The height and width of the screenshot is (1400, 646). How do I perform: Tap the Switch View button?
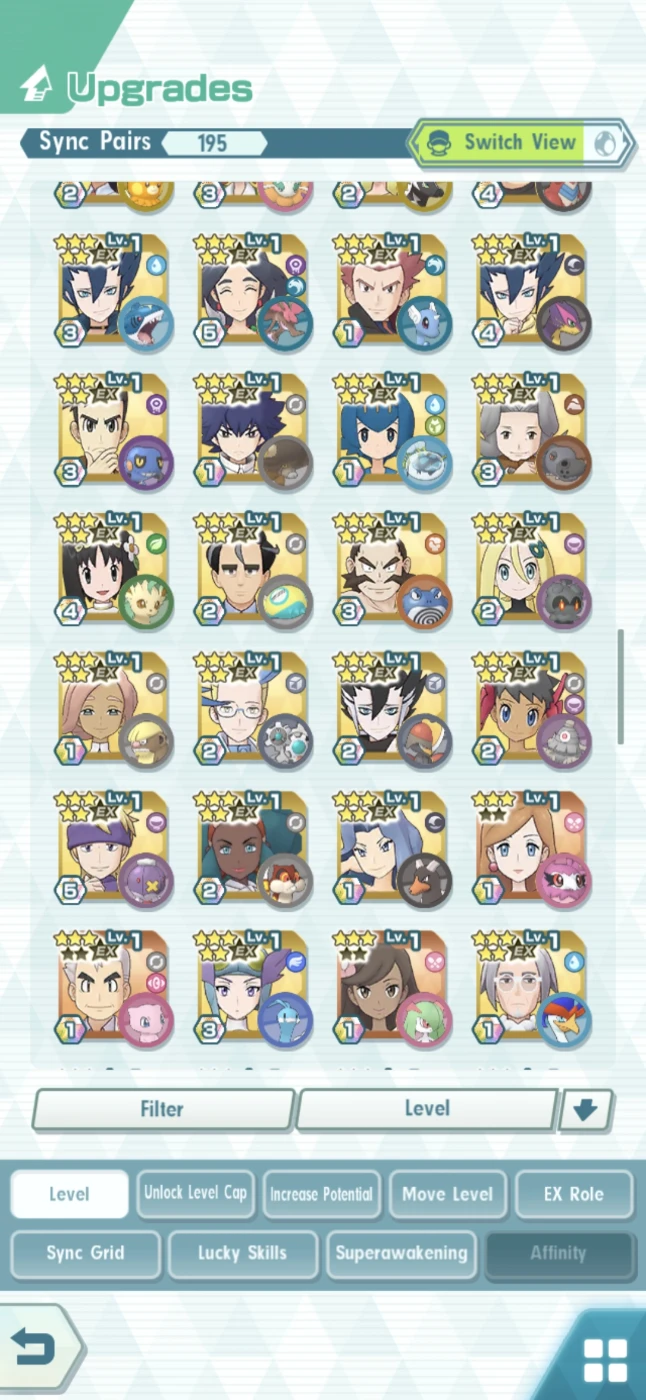point(520,143)
